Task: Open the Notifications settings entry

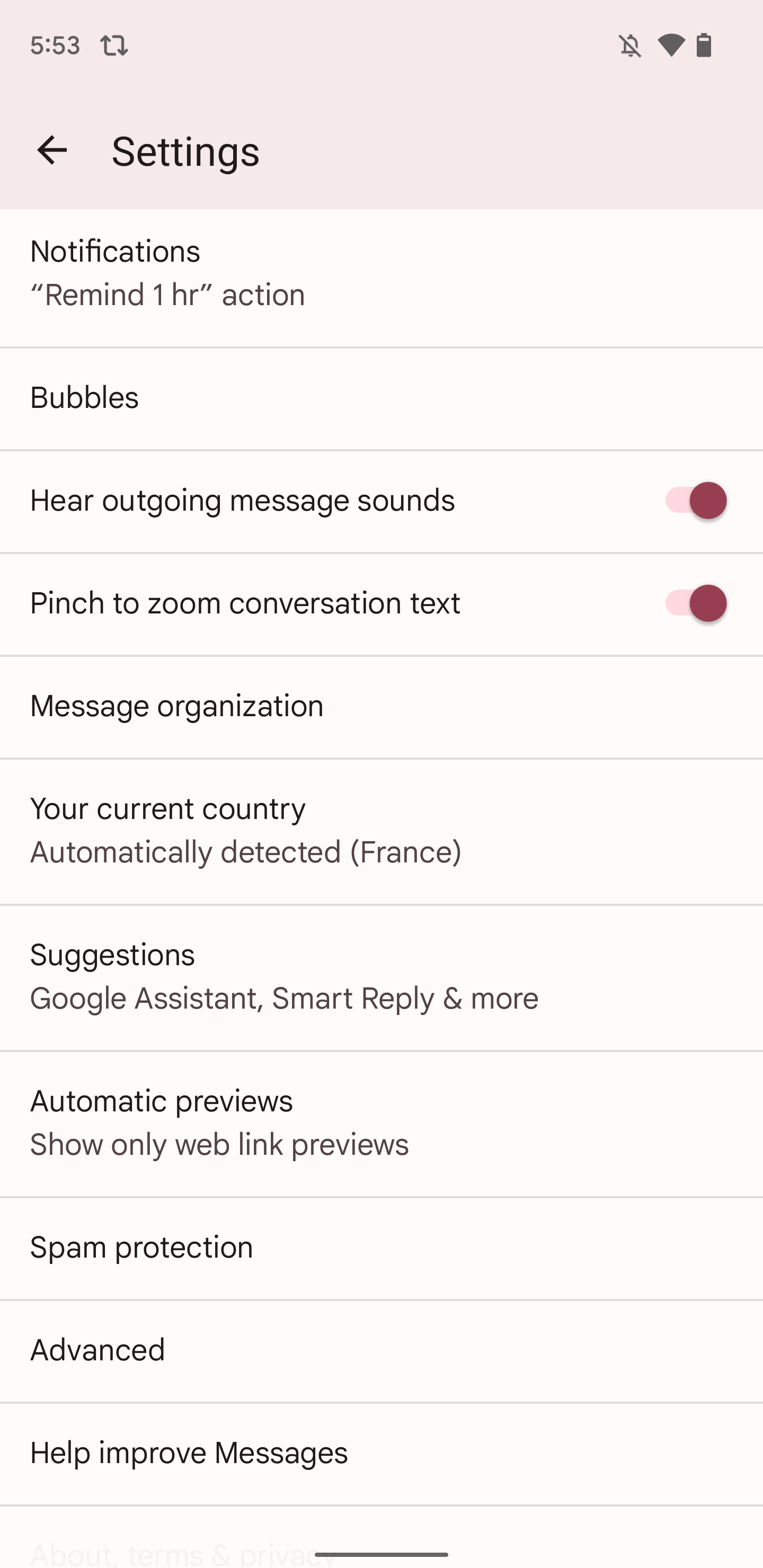Action: (381, 271)
